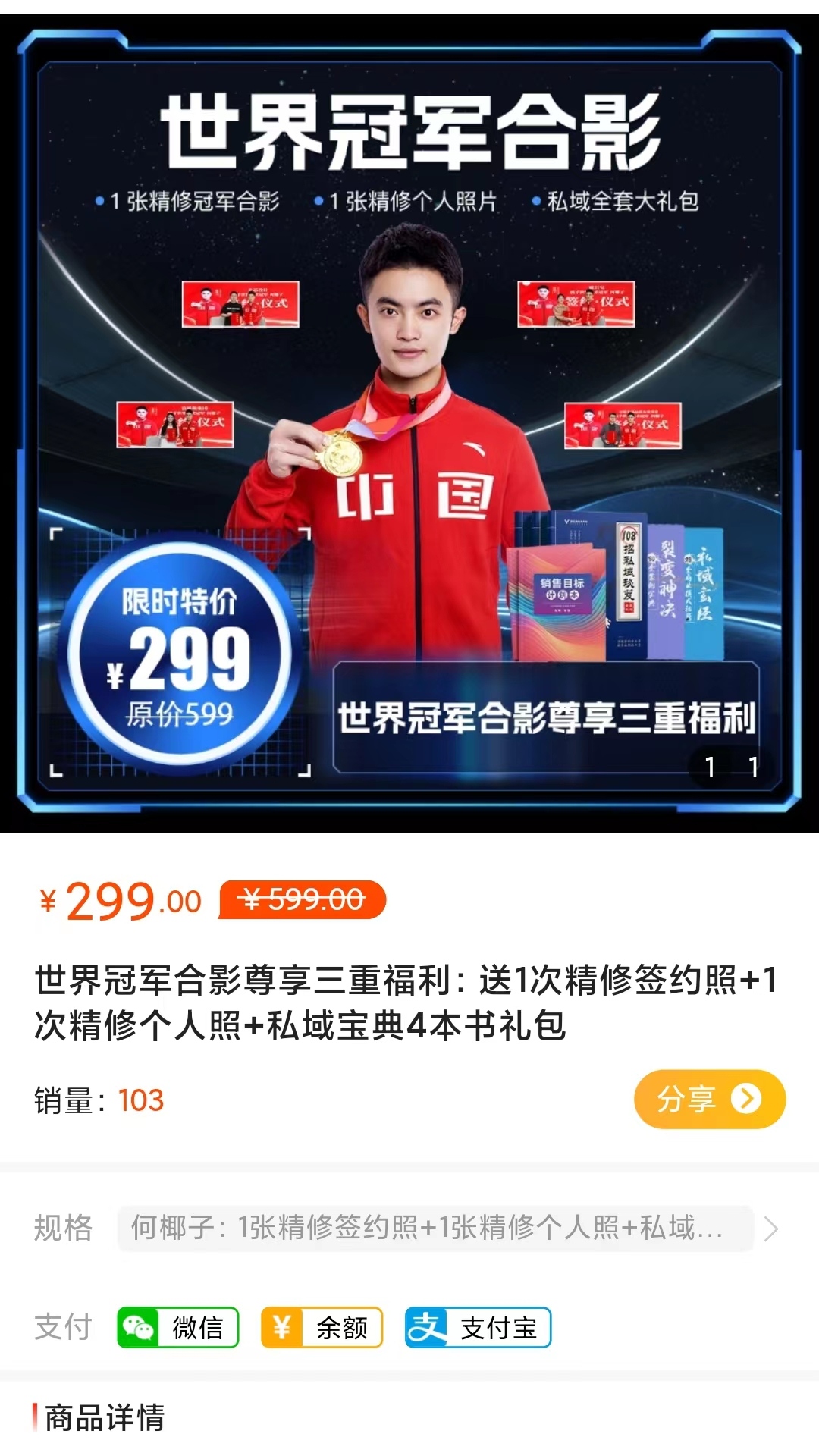This screenshot has width=819, height=1456.
Task: Tap the 分享 share button
Action: pyautogui.click(x=709, y=1099)
